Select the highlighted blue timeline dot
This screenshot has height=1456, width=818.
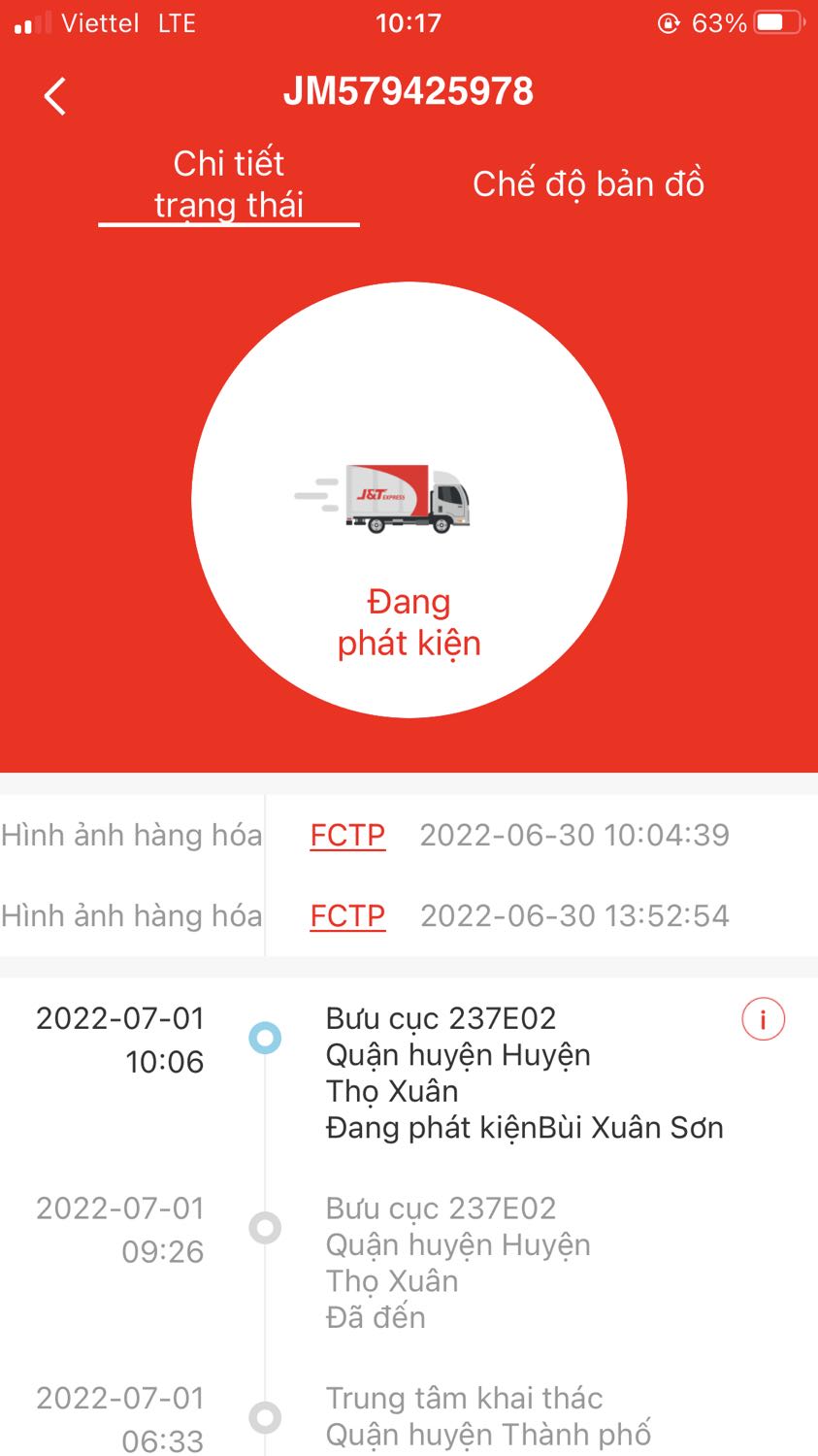coord(263,1038)
